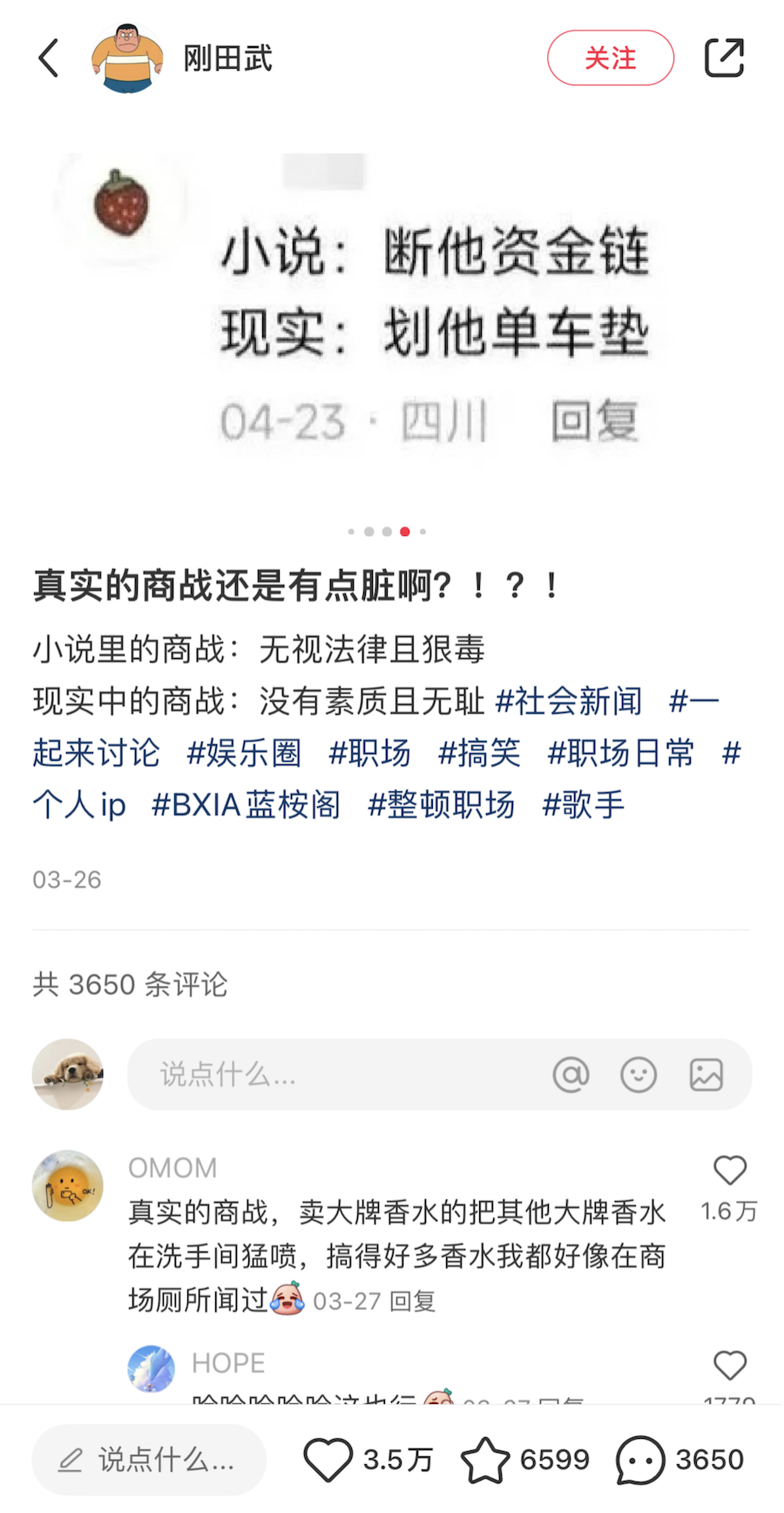Open the #歌手 hashtag
The image size is (784, 1513).
pos(584,805)
